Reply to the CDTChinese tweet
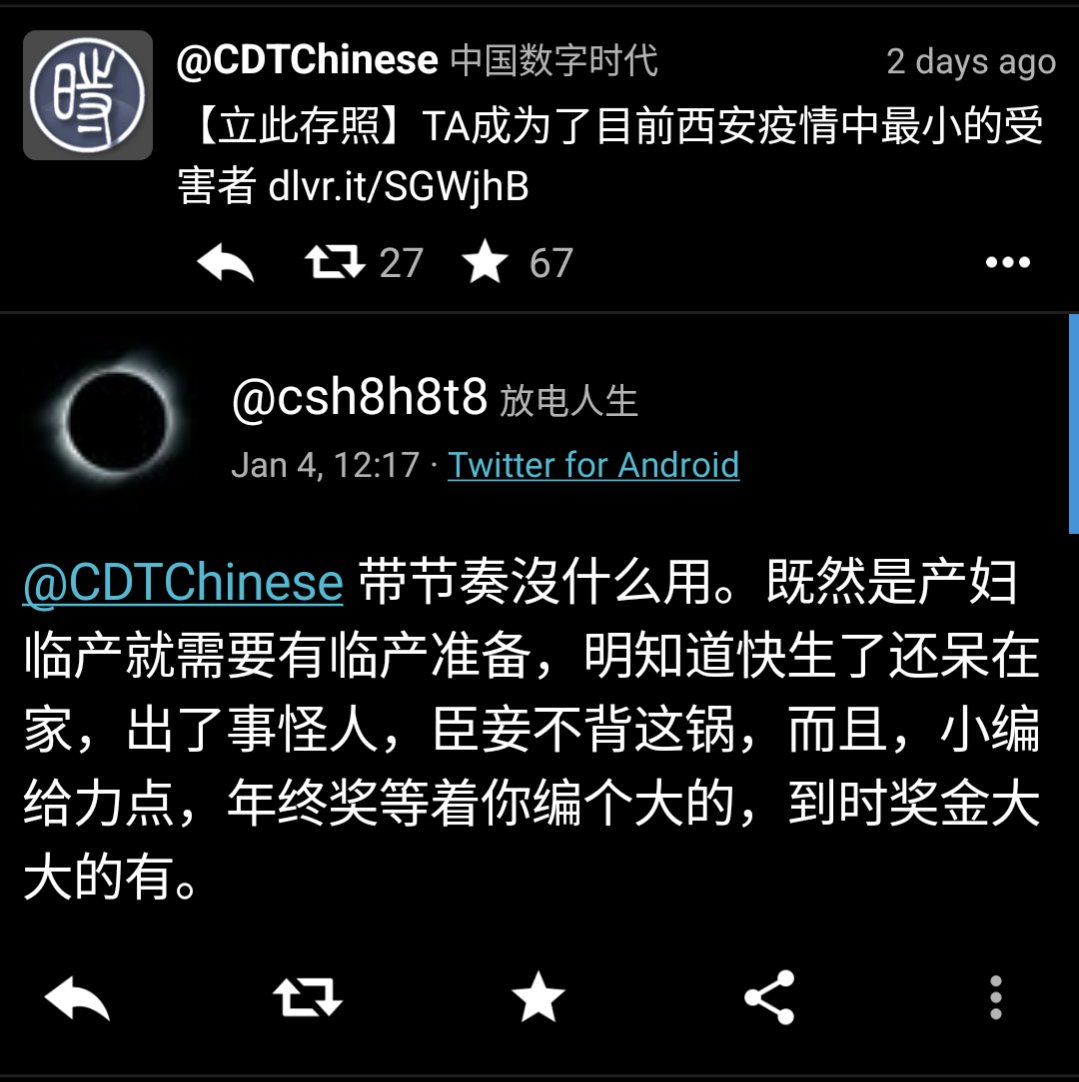This screenshot has width=1079, height=1082. coord(226,263)
